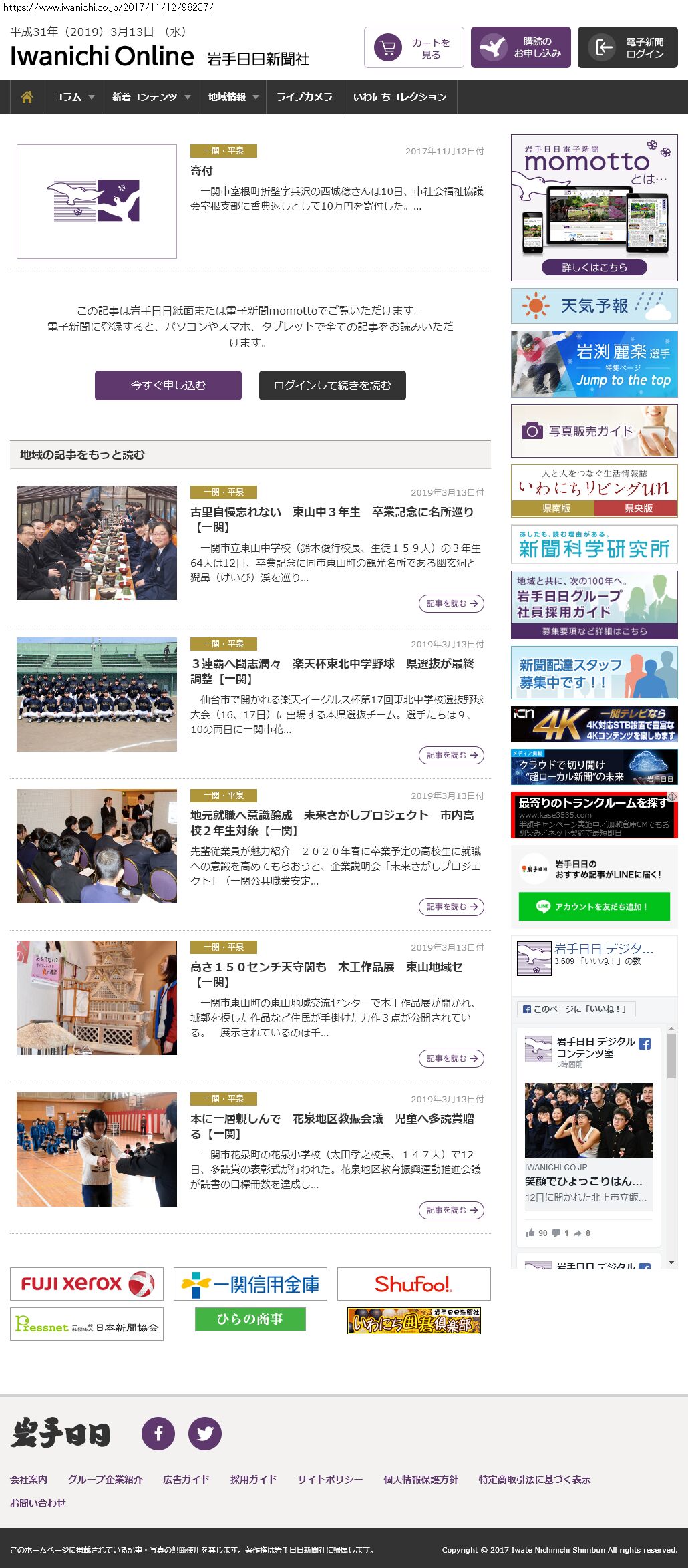The image size is (688, 1568).
Task: Open 会社案内 footer link
Action: click(29, 1479)
